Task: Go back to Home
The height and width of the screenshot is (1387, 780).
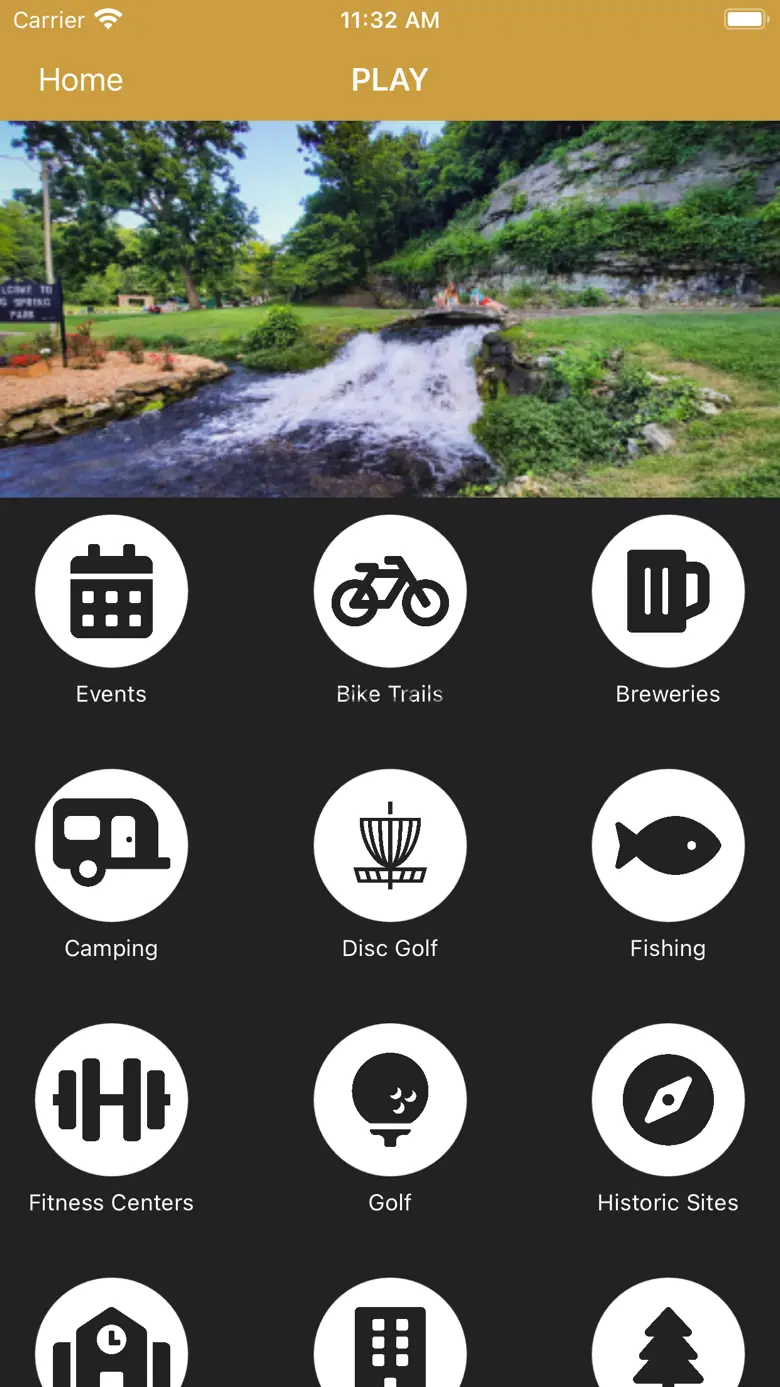Action: point(80,80)
